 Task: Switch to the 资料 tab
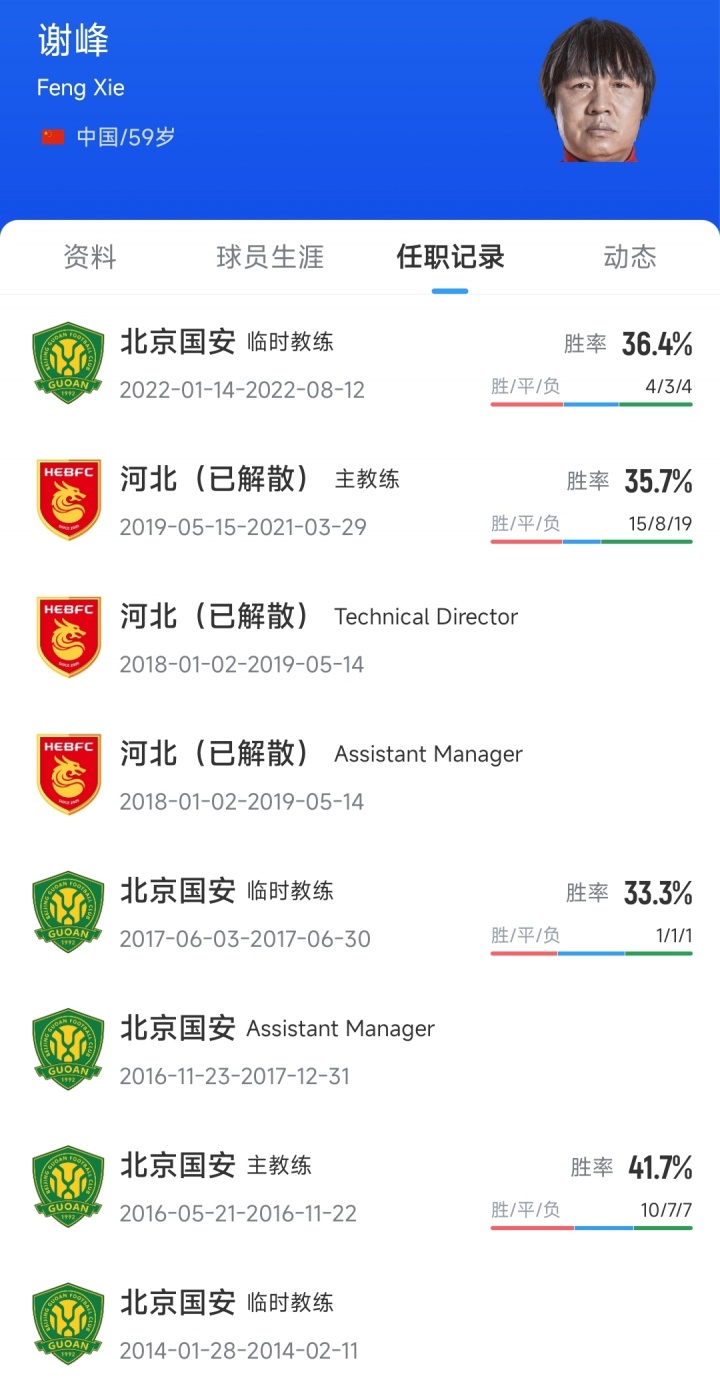90,257
